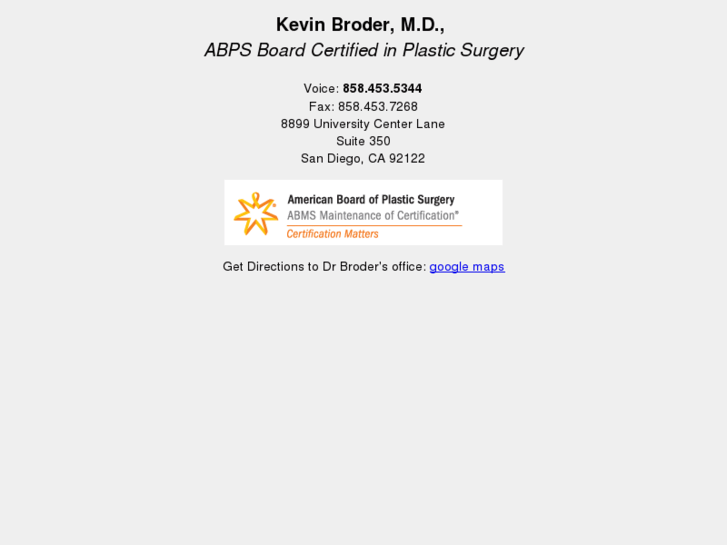This screenshot has height=545, width=727.
Task: Open the google maps directions link
Action: (x=467, y=267)
